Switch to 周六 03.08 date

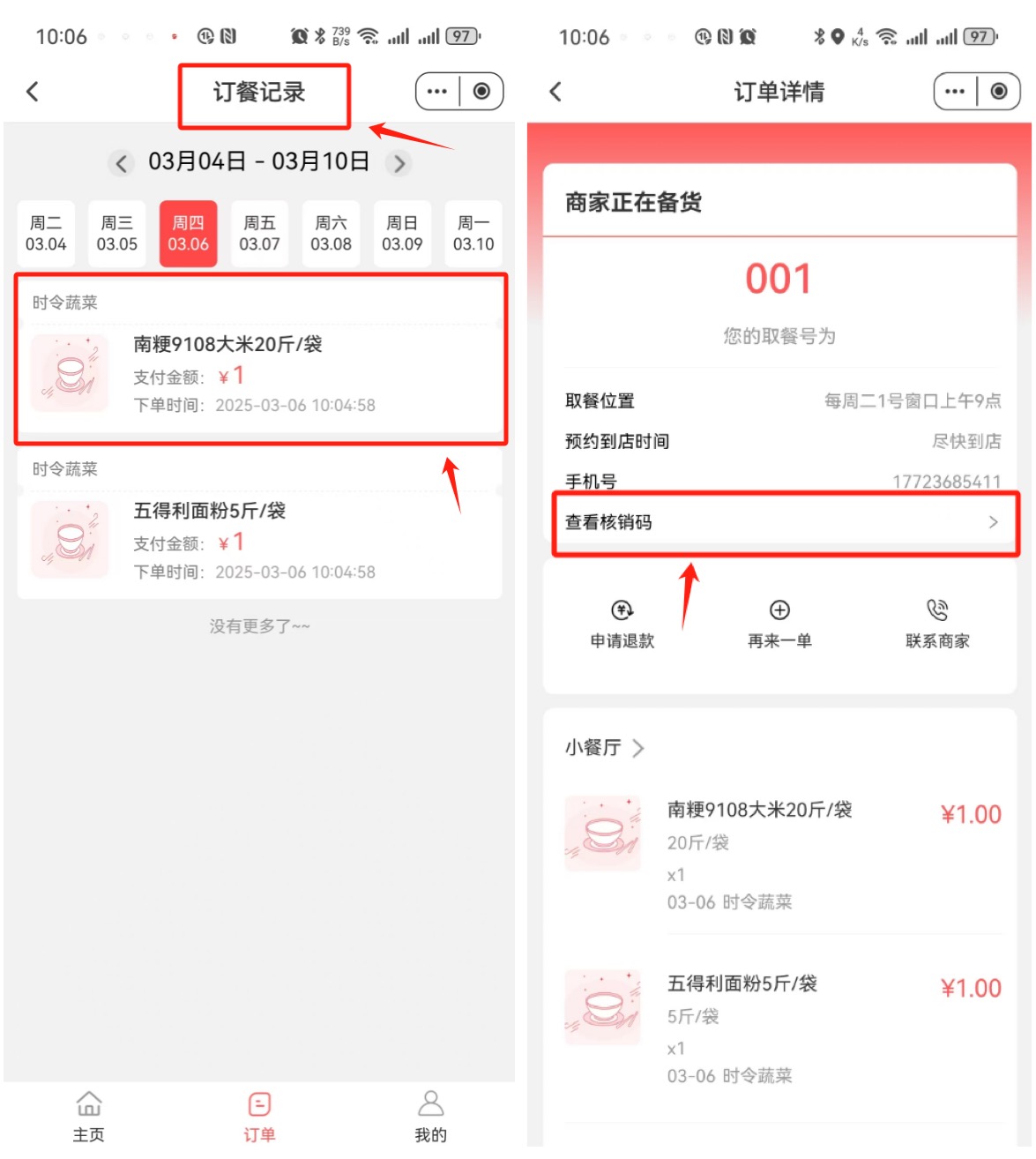(331, 234)
